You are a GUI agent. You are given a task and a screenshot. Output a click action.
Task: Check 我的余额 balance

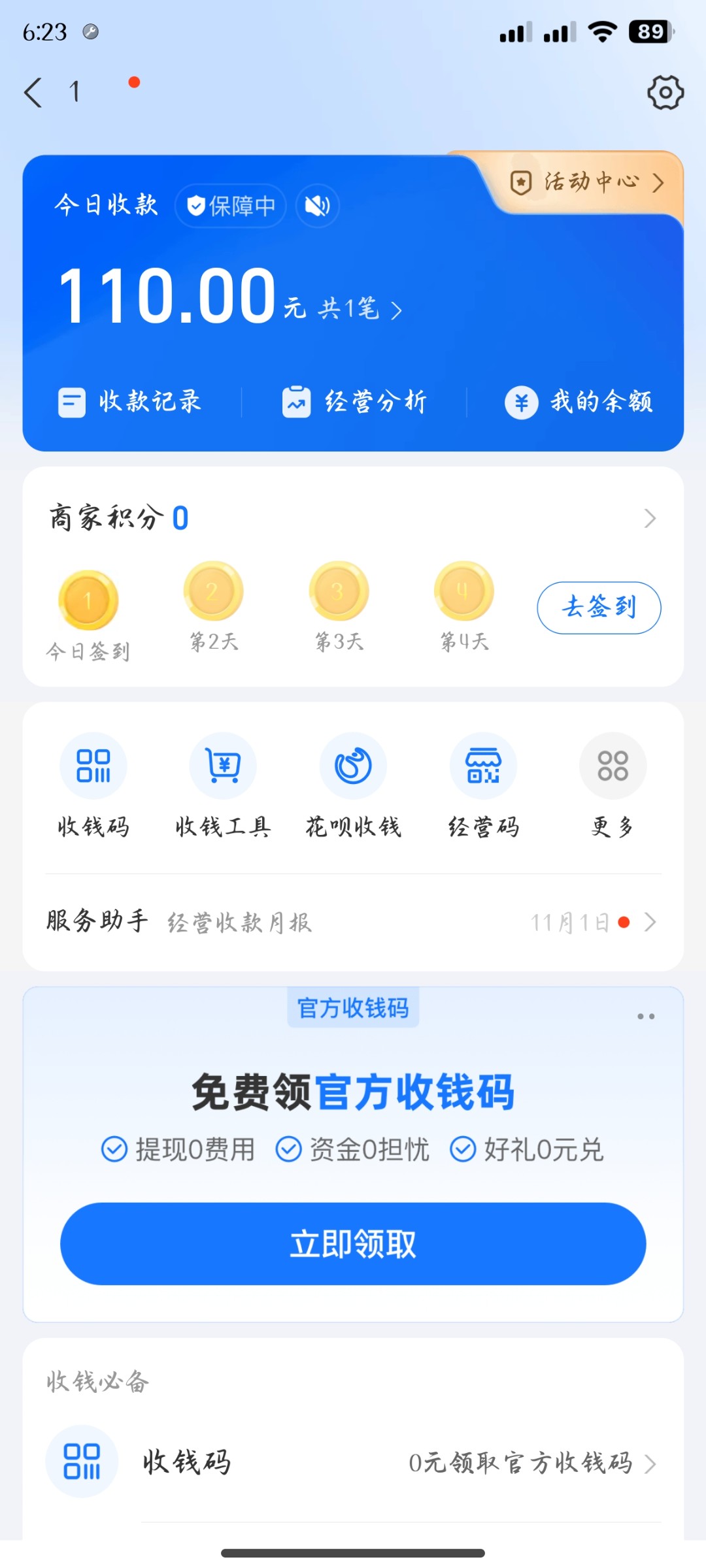point(579,402)
